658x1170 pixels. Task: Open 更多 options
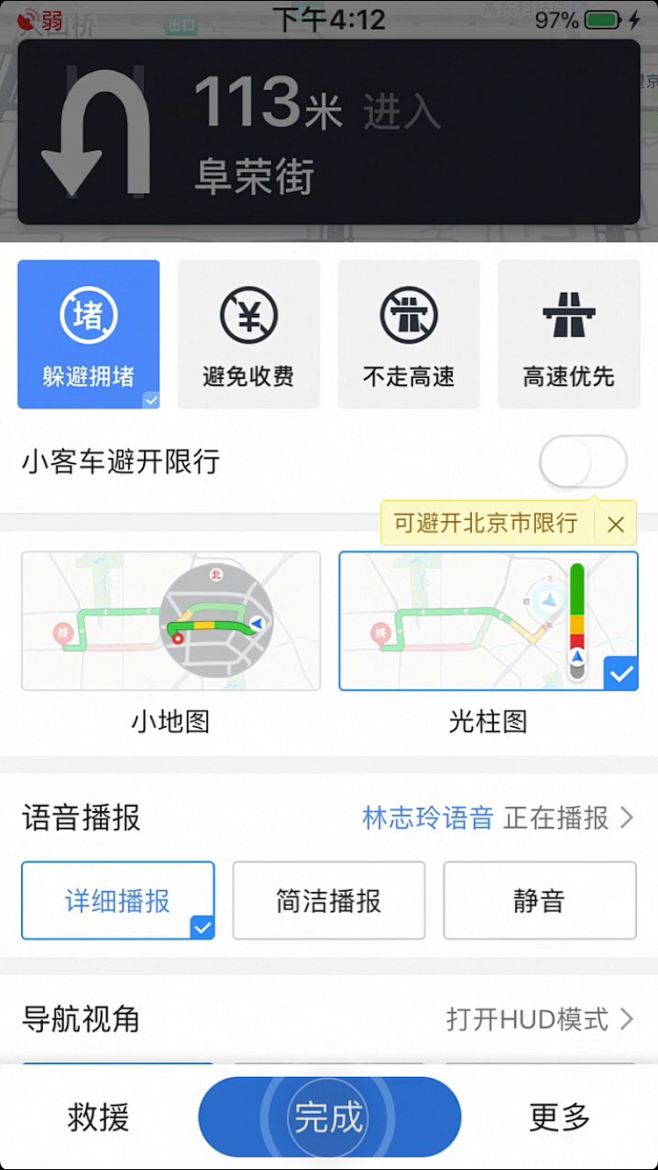coord(560,1117)
